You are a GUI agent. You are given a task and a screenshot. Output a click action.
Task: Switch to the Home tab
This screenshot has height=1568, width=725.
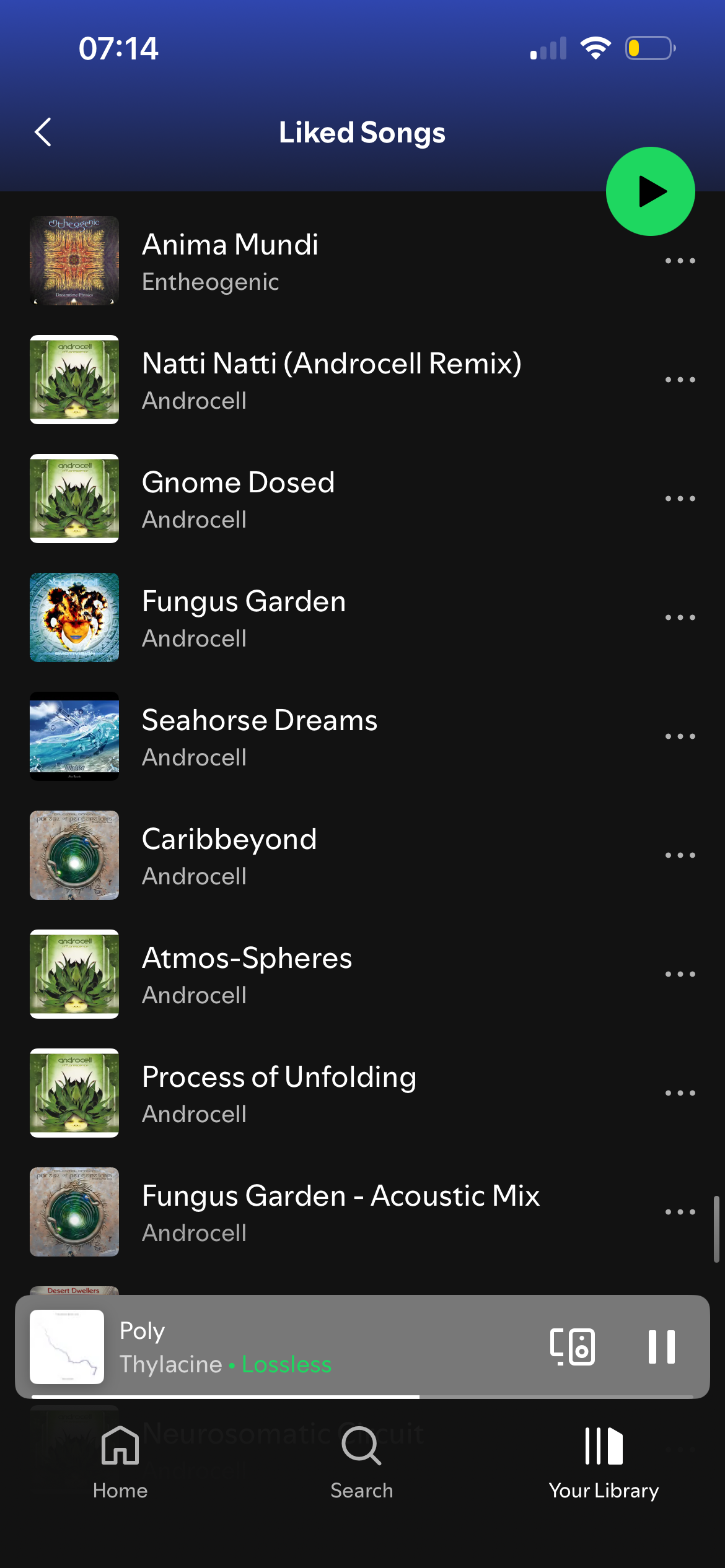[120, 1461]
